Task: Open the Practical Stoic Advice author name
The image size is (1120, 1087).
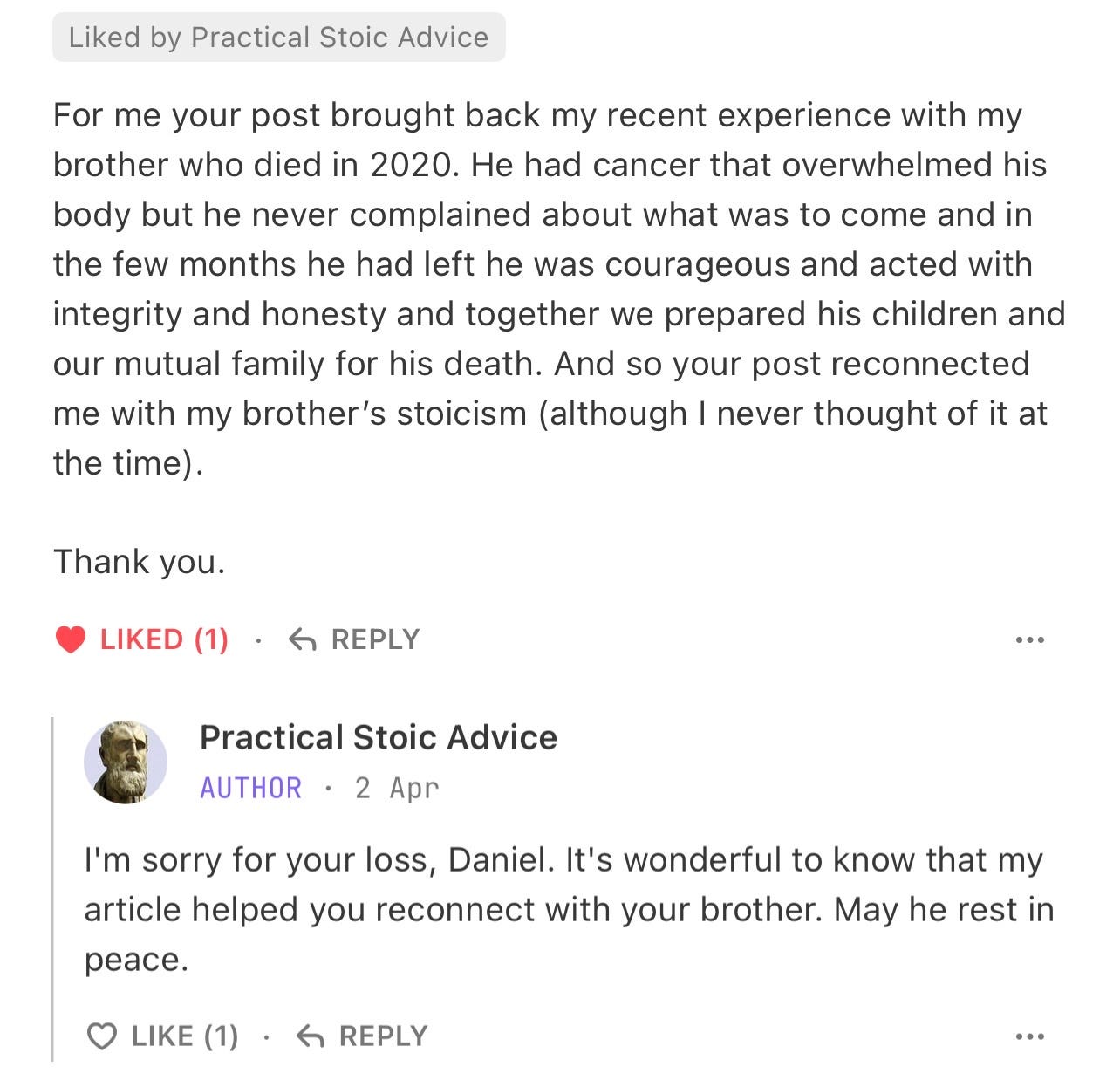Action: [x=378, y=738]
